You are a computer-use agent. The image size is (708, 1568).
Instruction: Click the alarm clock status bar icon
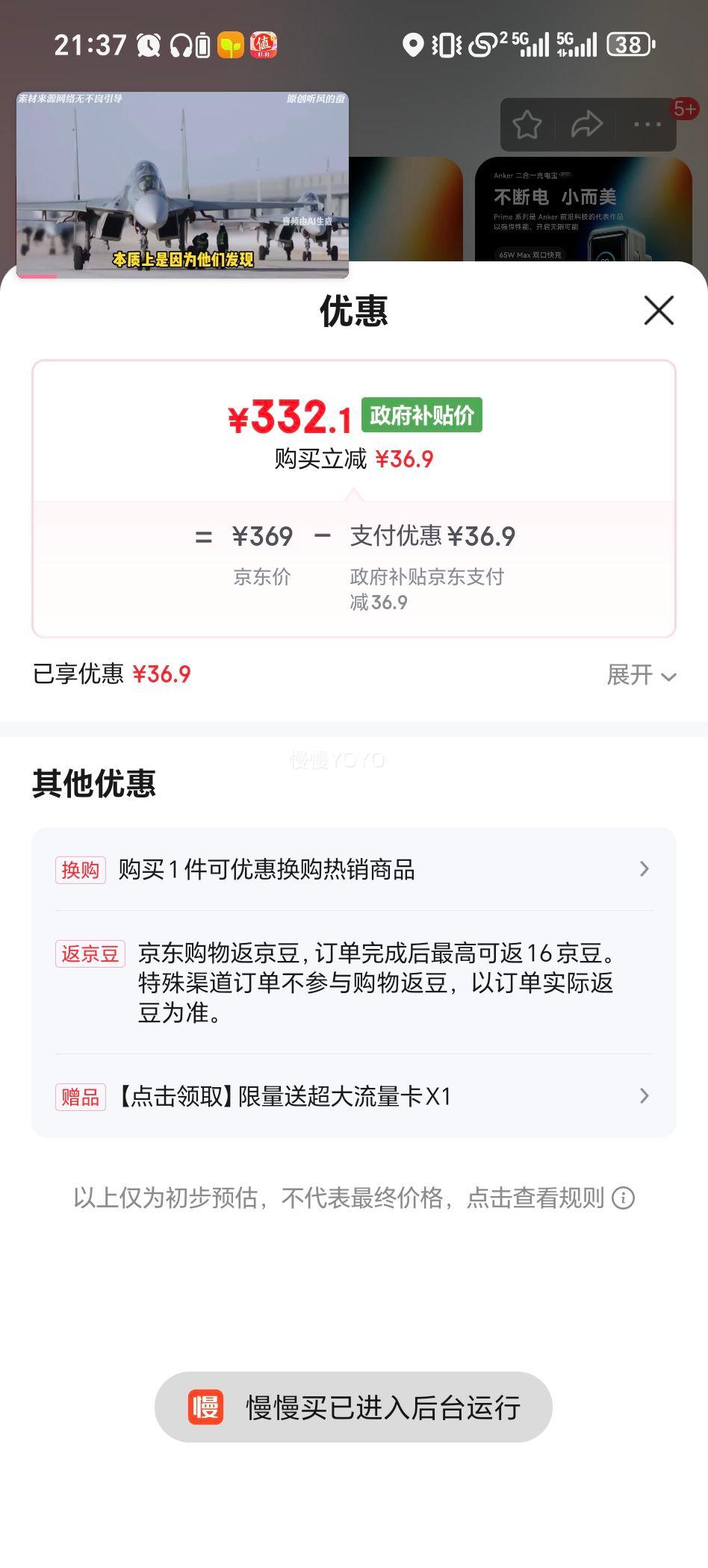click(x=149, y=46)
